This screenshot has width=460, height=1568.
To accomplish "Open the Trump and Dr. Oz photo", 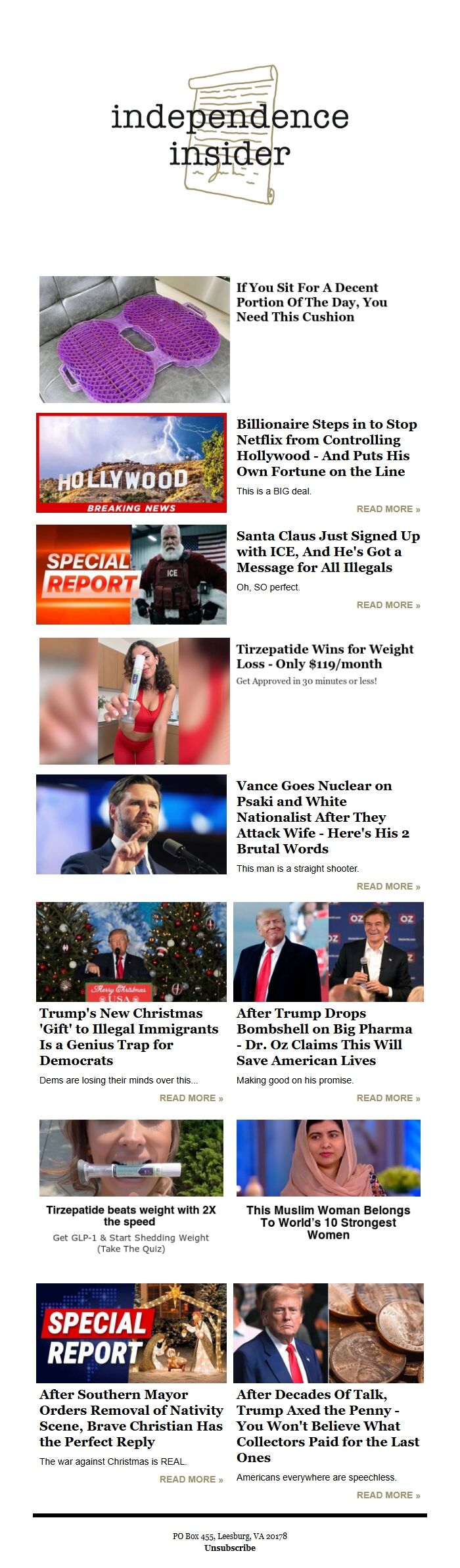I will click(329, 951).
